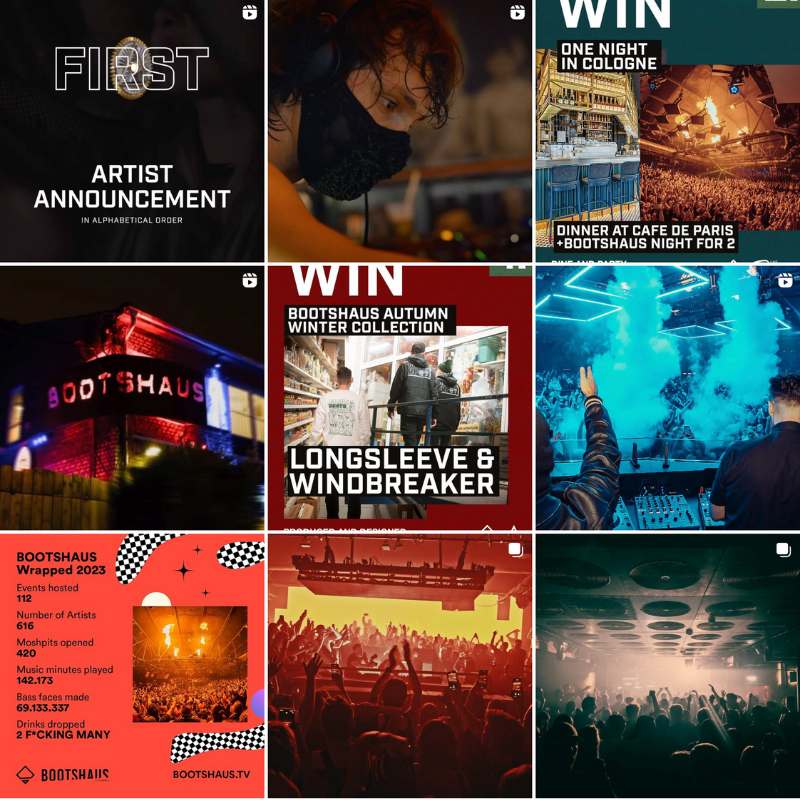Open the Bootshaus neon building reel

(132, 398)
